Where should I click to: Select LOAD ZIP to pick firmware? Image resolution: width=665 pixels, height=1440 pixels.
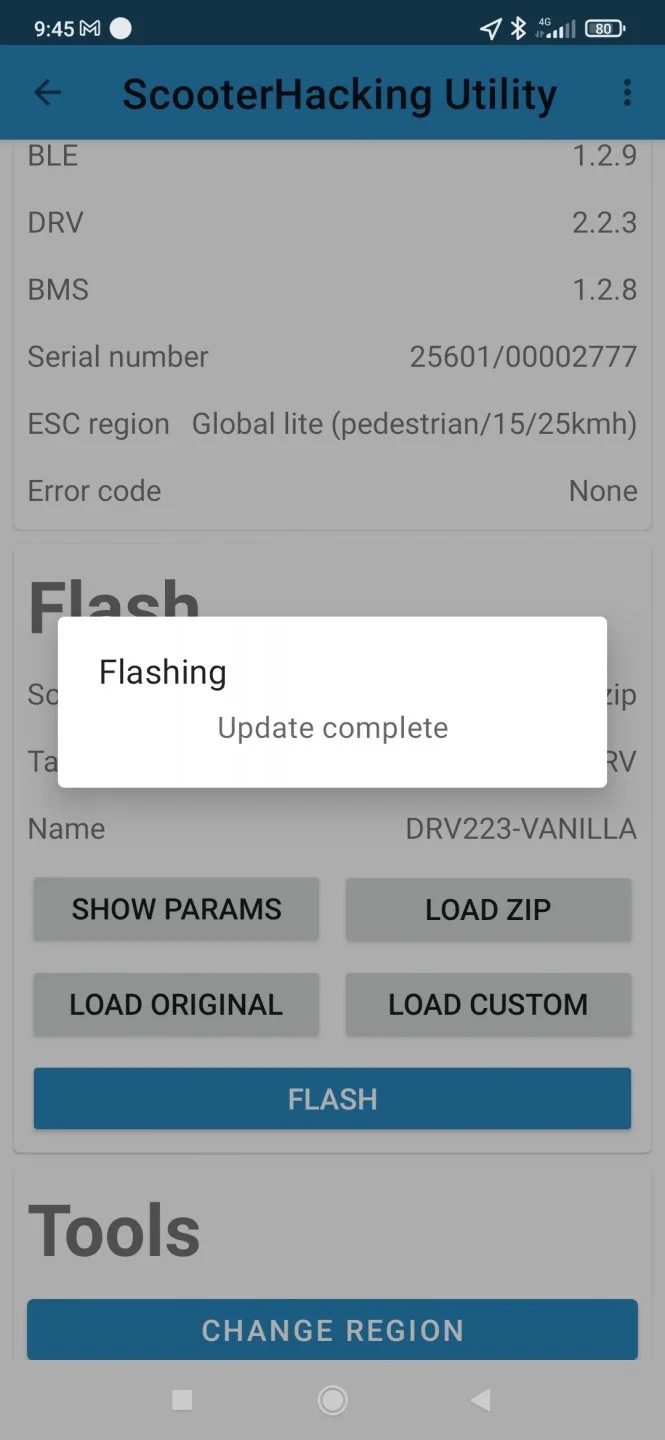point(488,909)
